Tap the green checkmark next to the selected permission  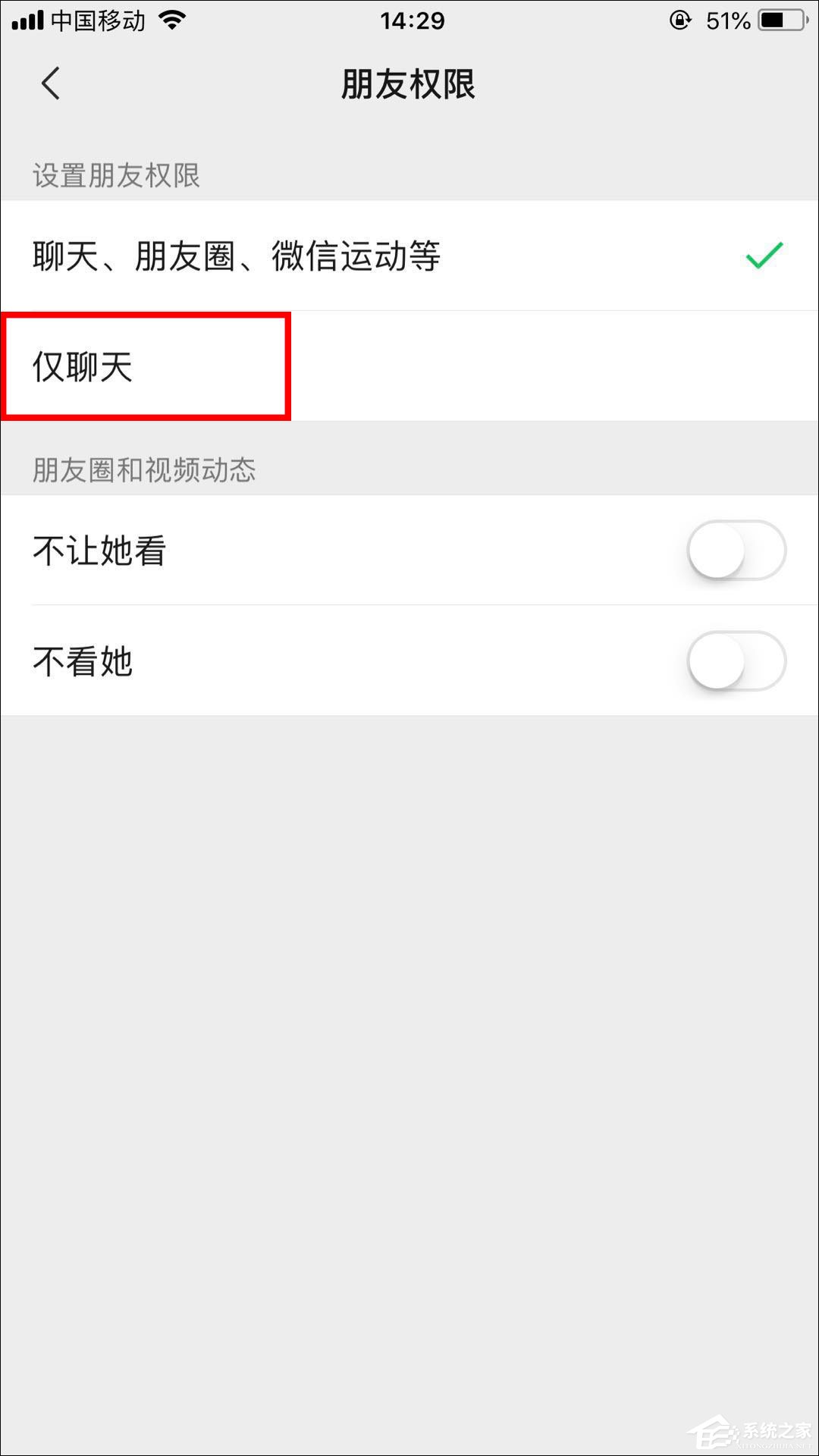point(764,256)
